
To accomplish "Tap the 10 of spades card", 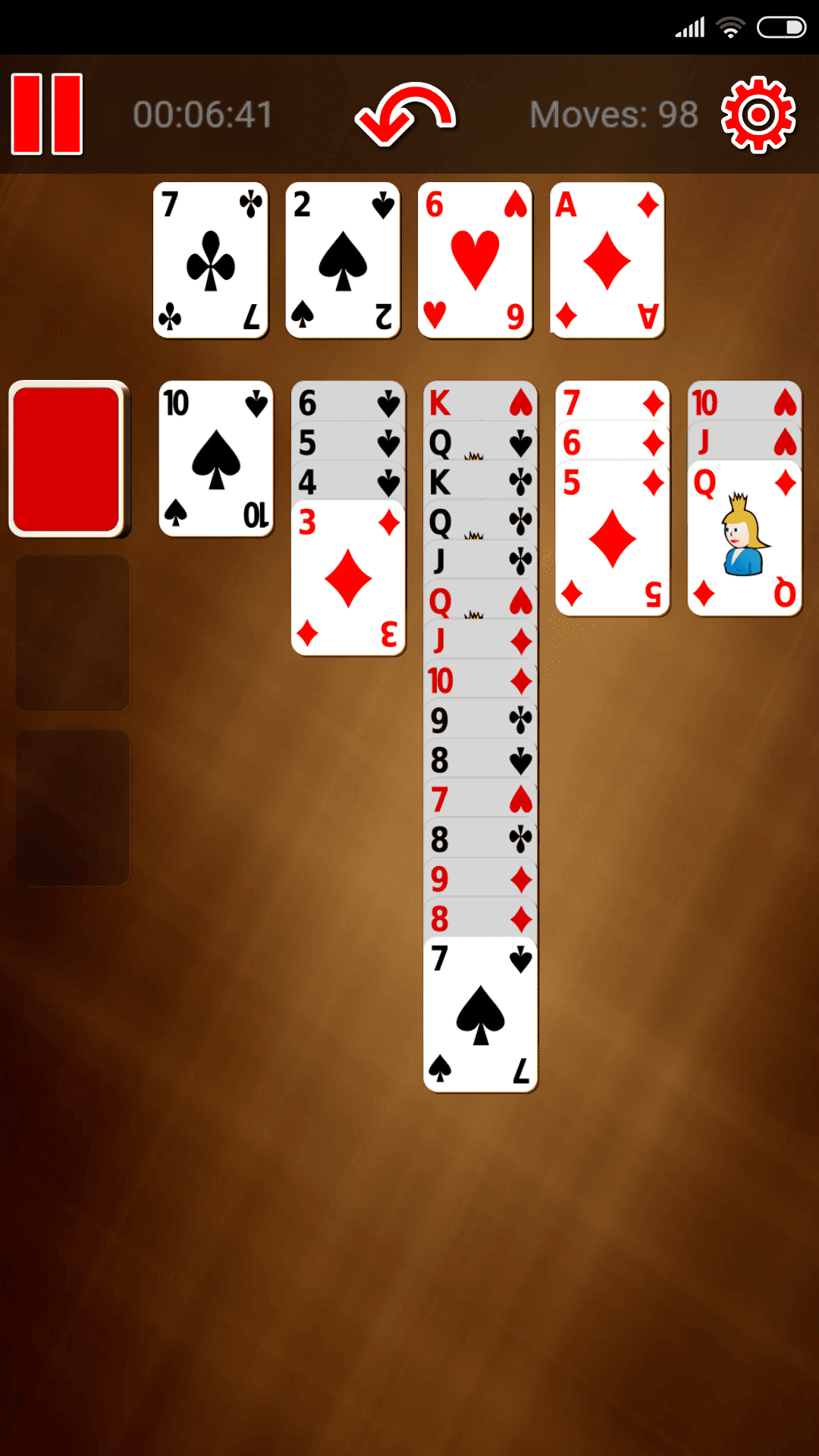I will click(x=216, y=459).
